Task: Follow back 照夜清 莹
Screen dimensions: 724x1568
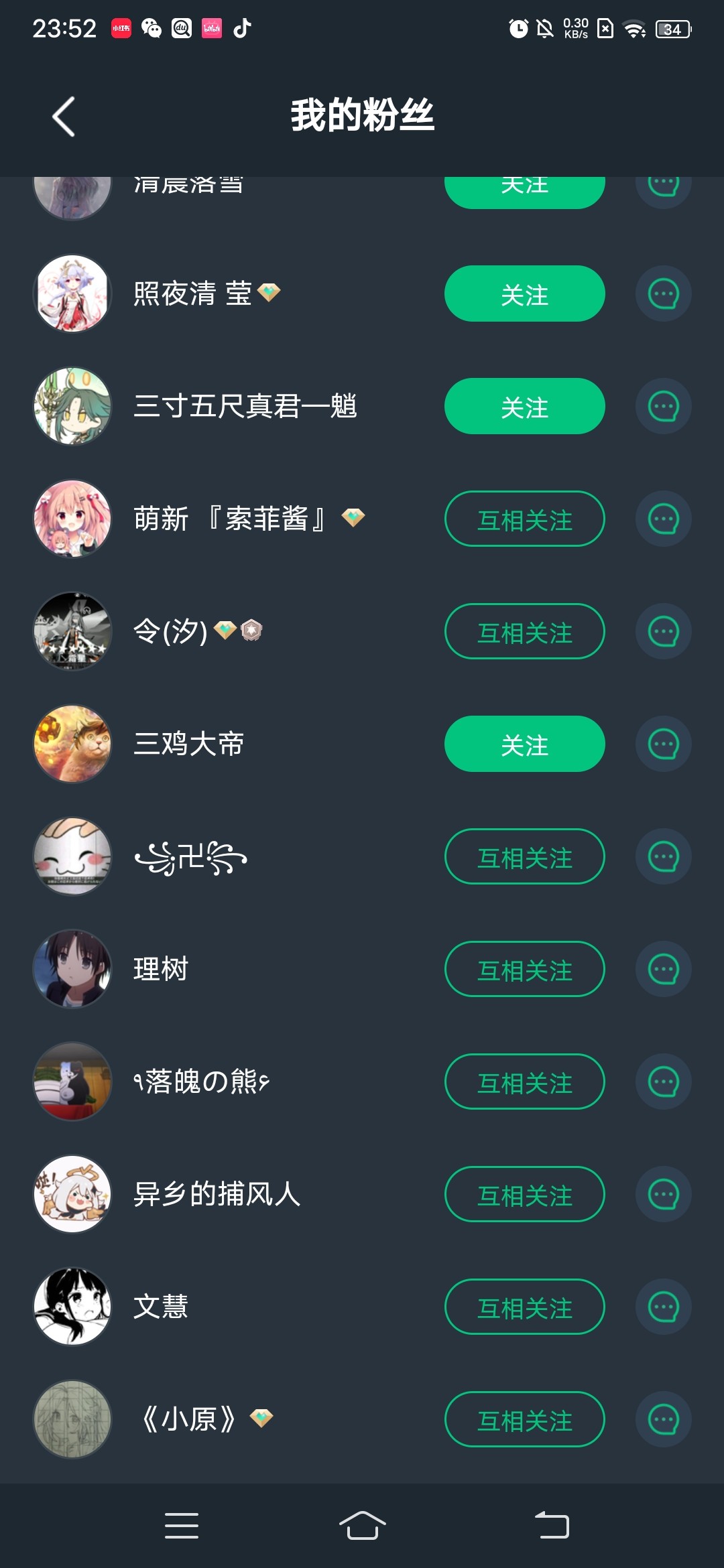Action: [x=524, y=293]
